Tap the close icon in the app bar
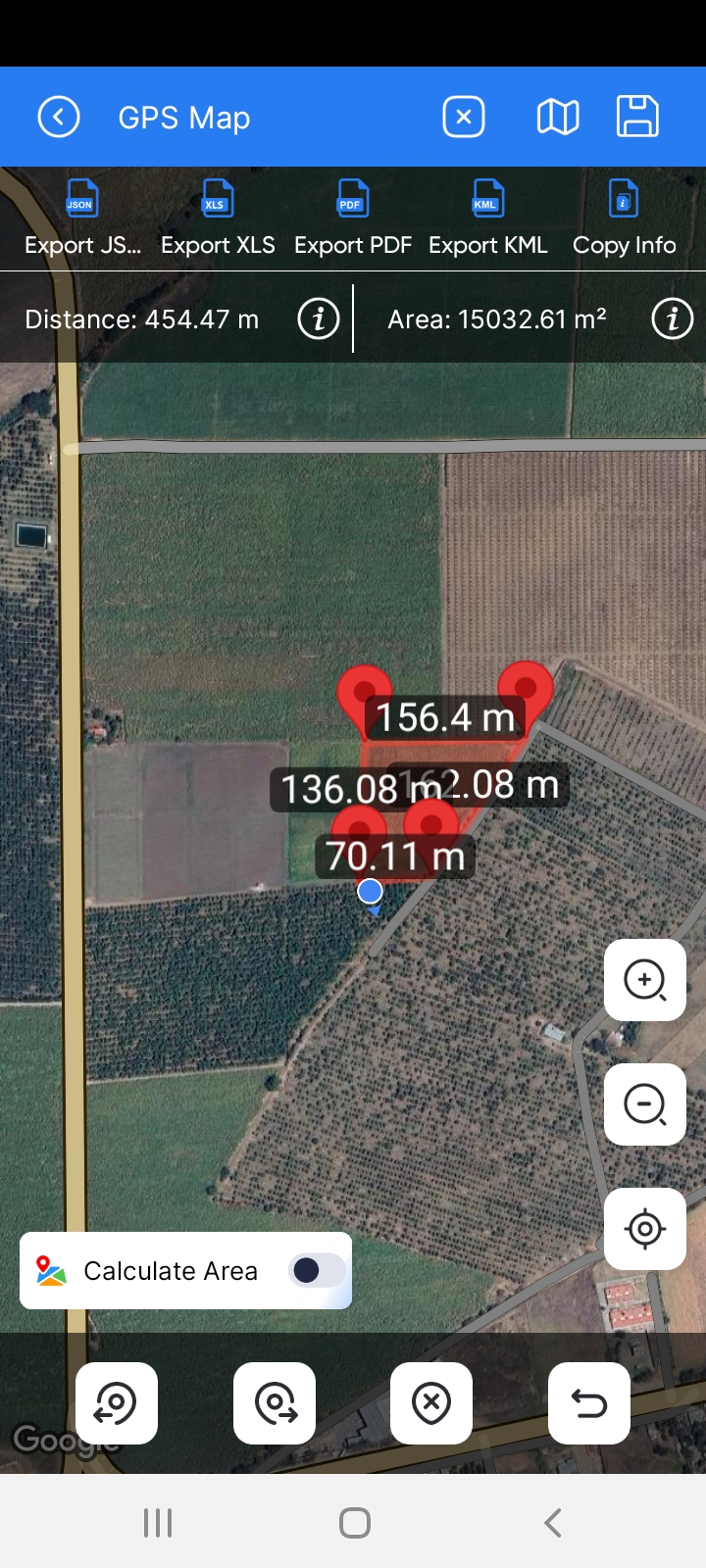This screenshot has width=706, height=1568. pyautogui.click(x=464, y=118)
